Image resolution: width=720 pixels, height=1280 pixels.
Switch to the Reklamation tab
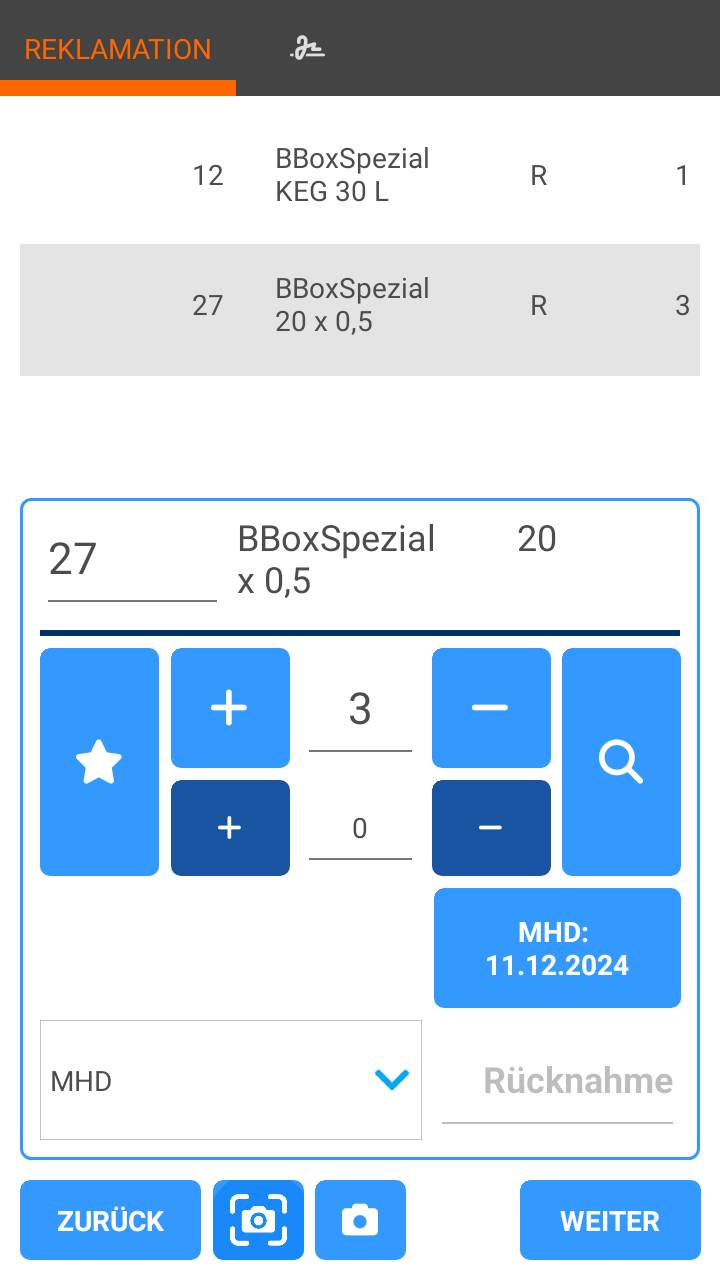point(118,49)
